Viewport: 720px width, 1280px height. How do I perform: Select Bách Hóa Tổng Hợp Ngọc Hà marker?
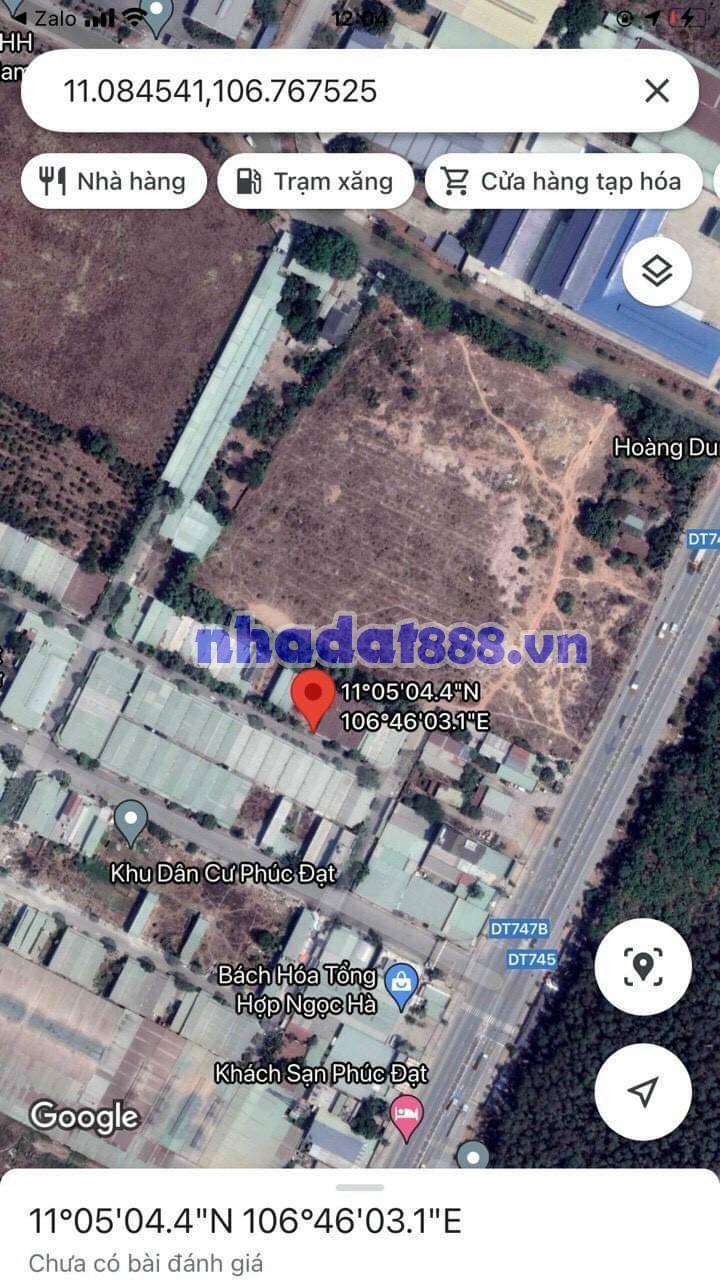pyautogui.click(x=402, y=987)
